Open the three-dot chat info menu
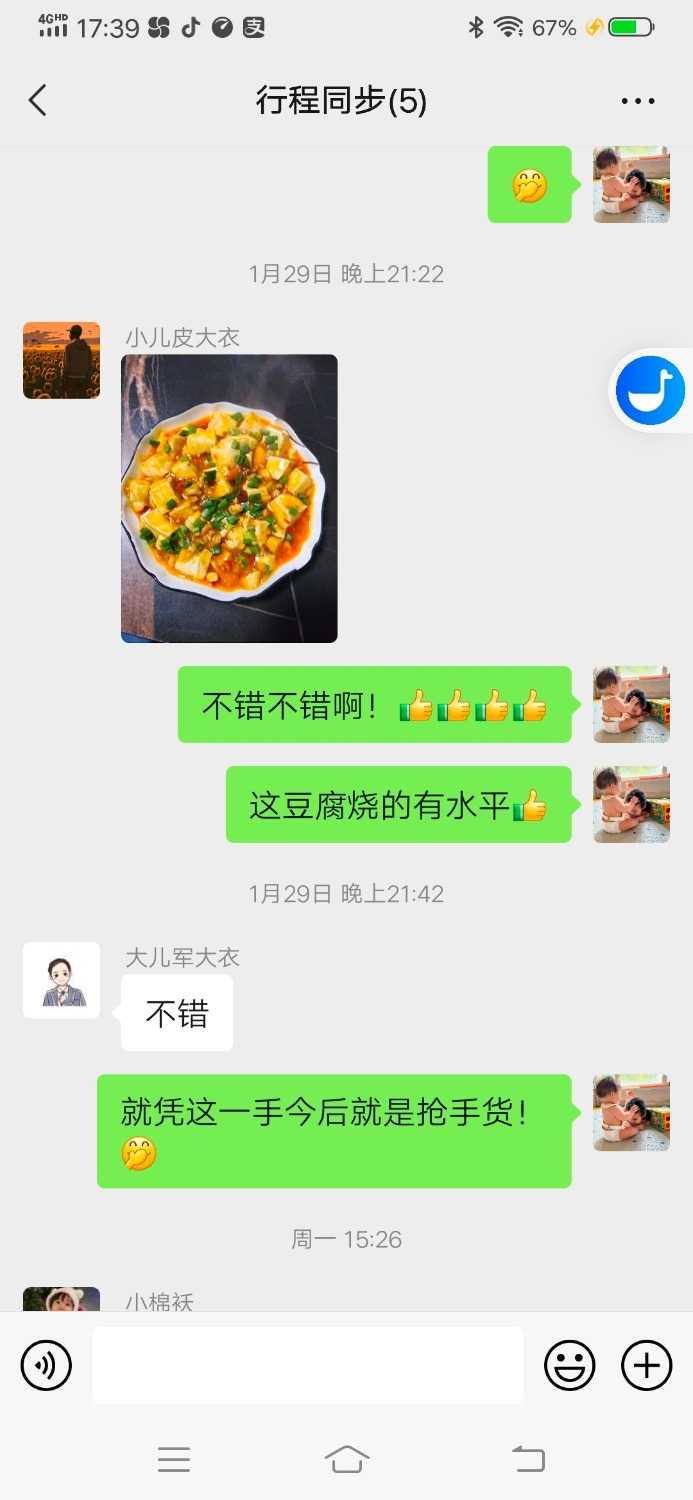Screen dimensions: 693x1500 click(637, 101)
